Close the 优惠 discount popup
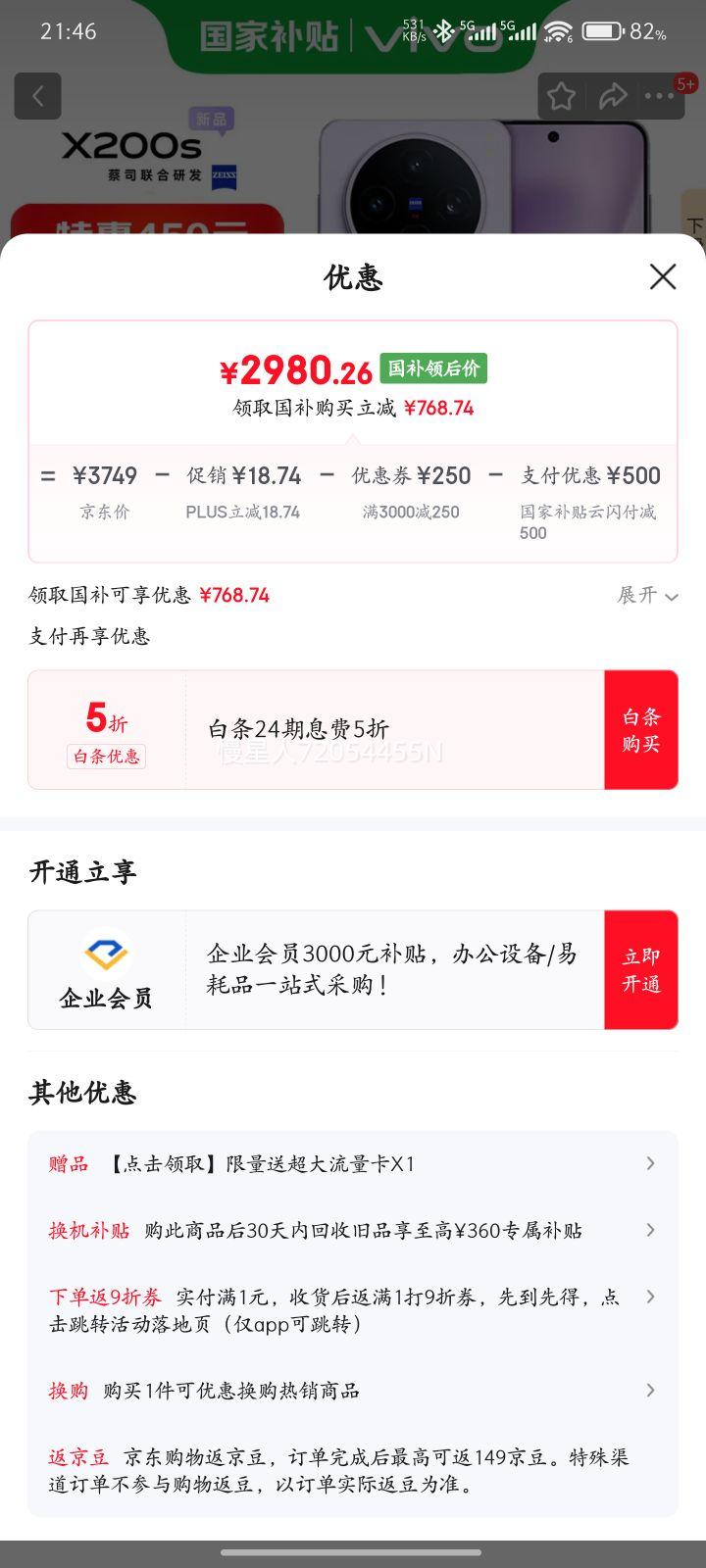 (x=663, y=277)
